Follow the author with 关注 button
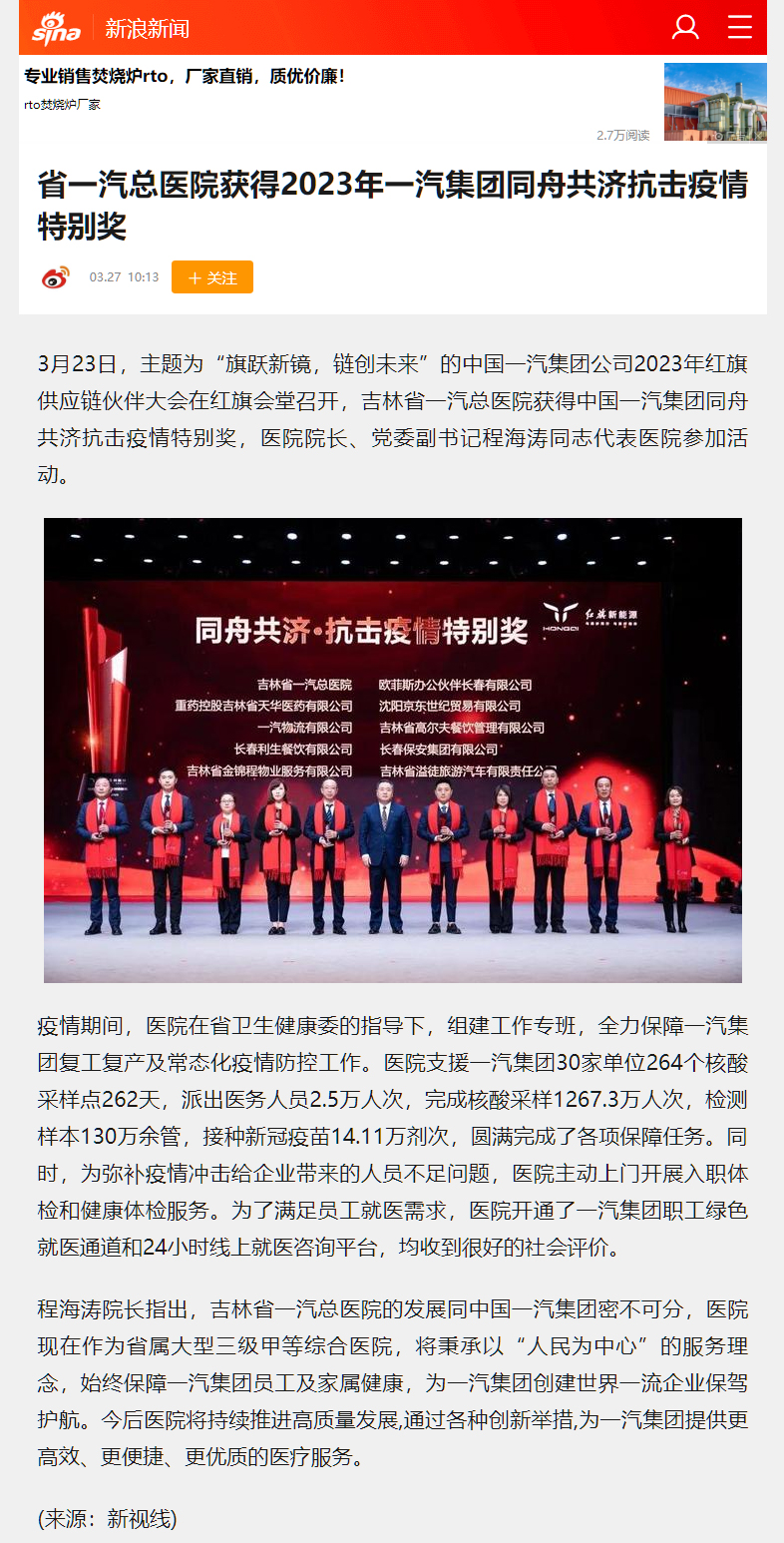This screenshot has height=1543, width=784. pos(212,277)
